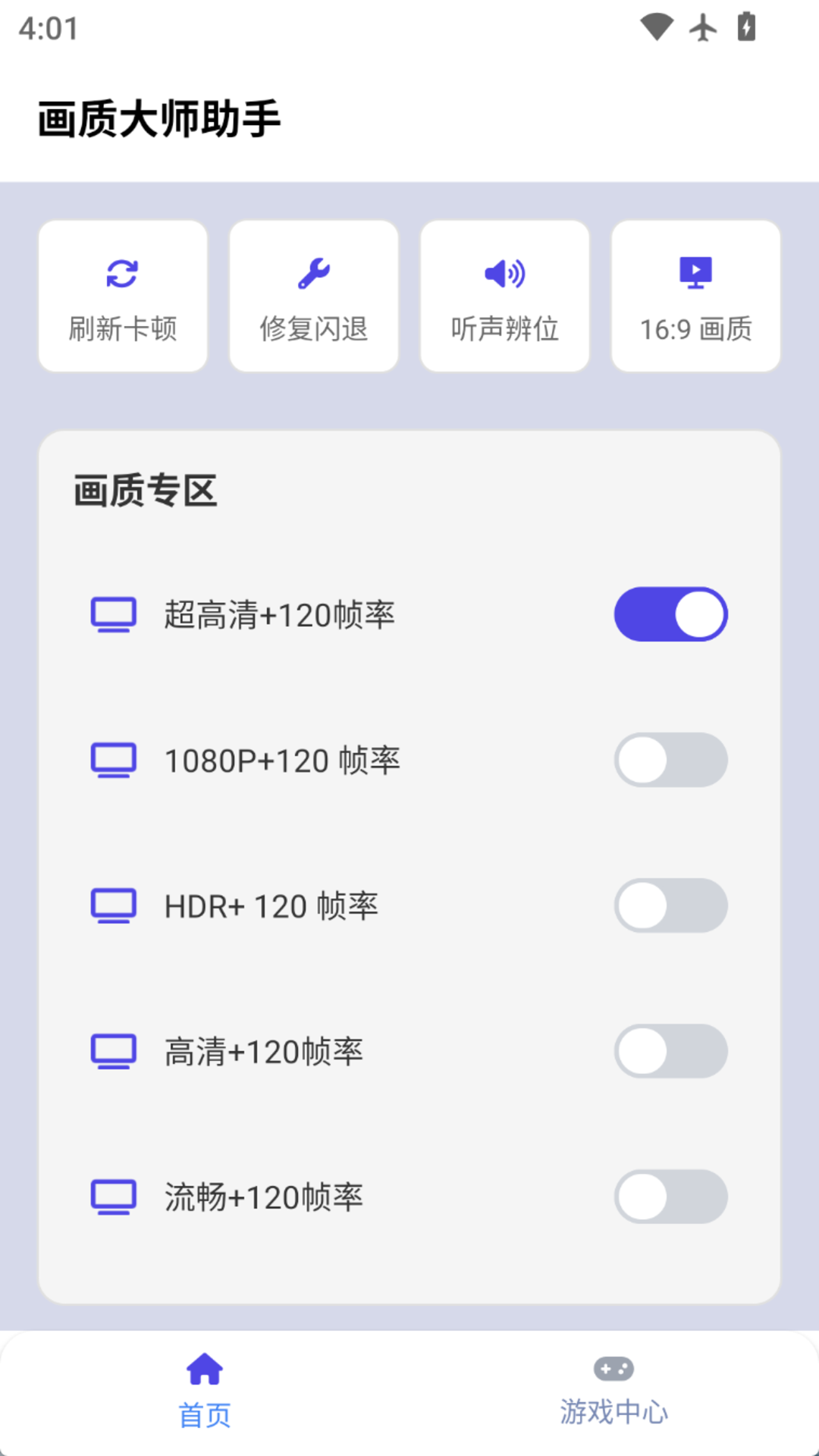The image size is (819, 1456).
Task: Click the 修复闪退 quick action button
Action: click(x=313, y=296)
